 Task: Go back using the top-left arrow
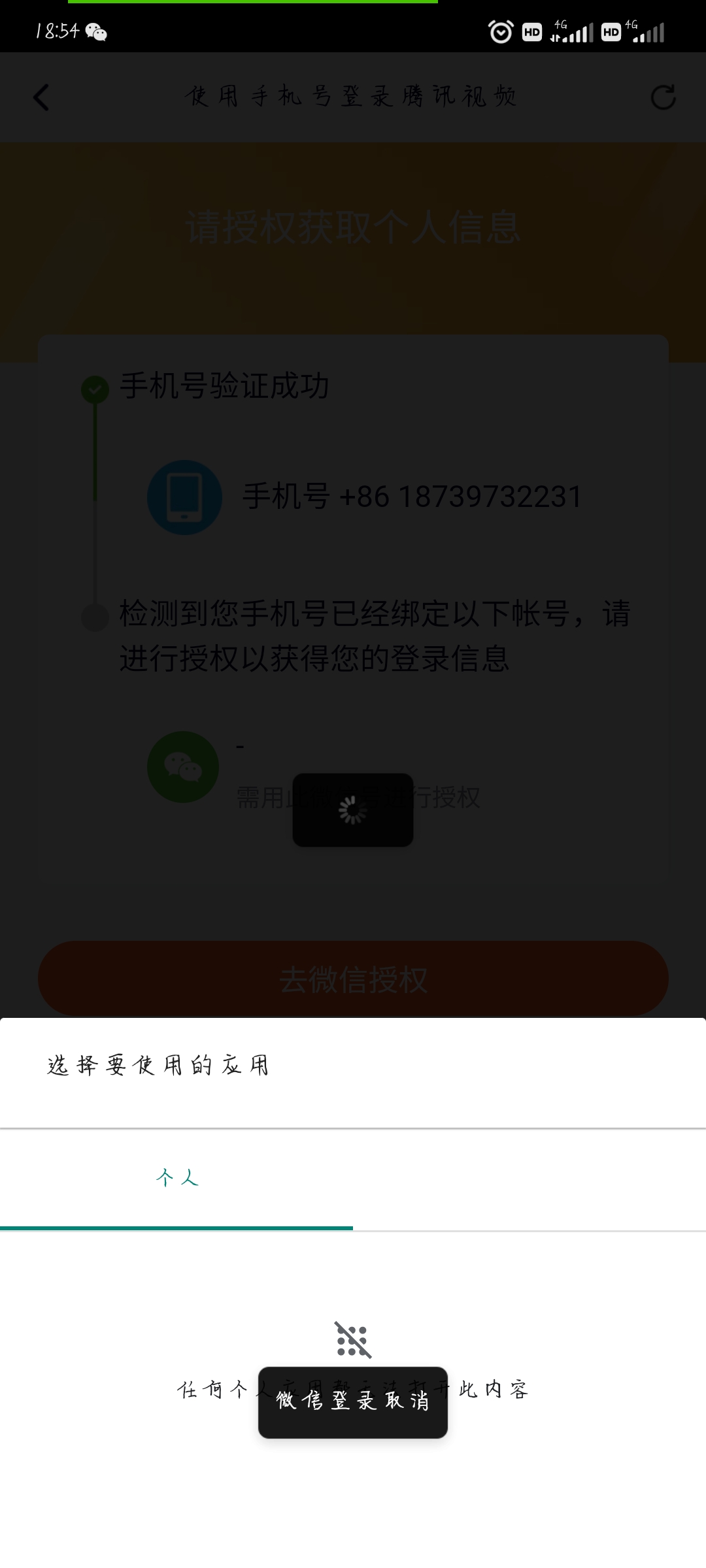pyautogui.click(x=41, y=98)
